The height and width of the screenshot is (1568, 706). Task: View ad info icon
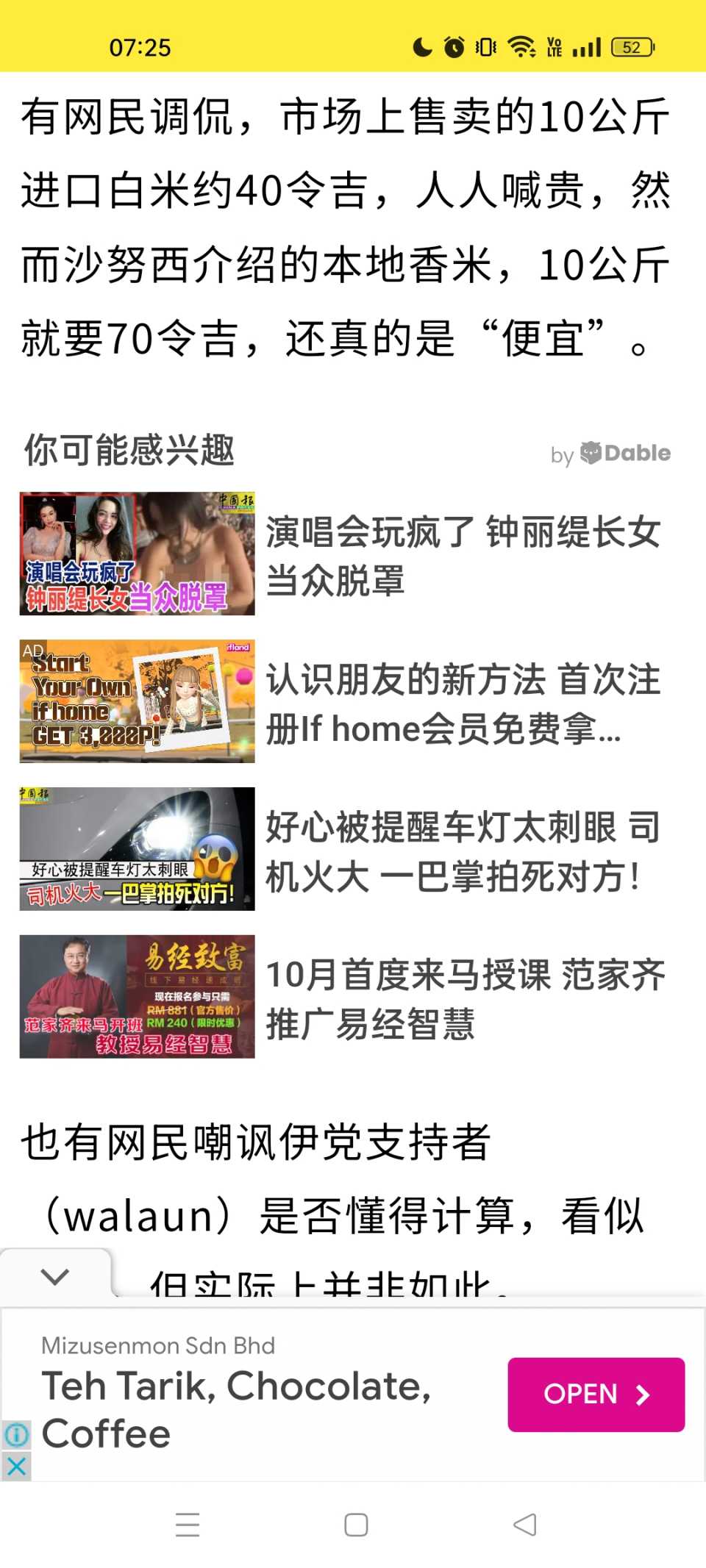pos(16,1434)
